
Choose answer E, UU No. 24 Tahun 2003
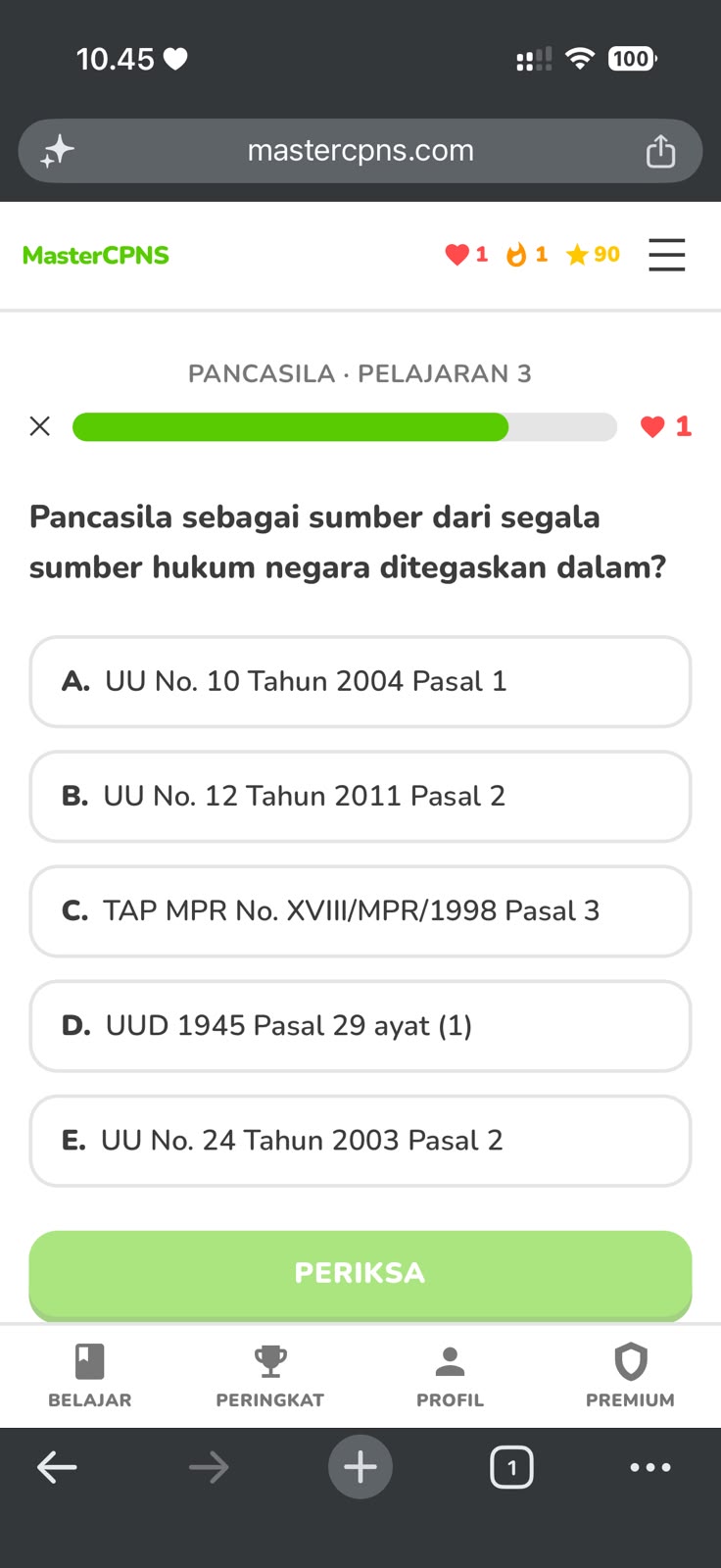coord(360,1141)
